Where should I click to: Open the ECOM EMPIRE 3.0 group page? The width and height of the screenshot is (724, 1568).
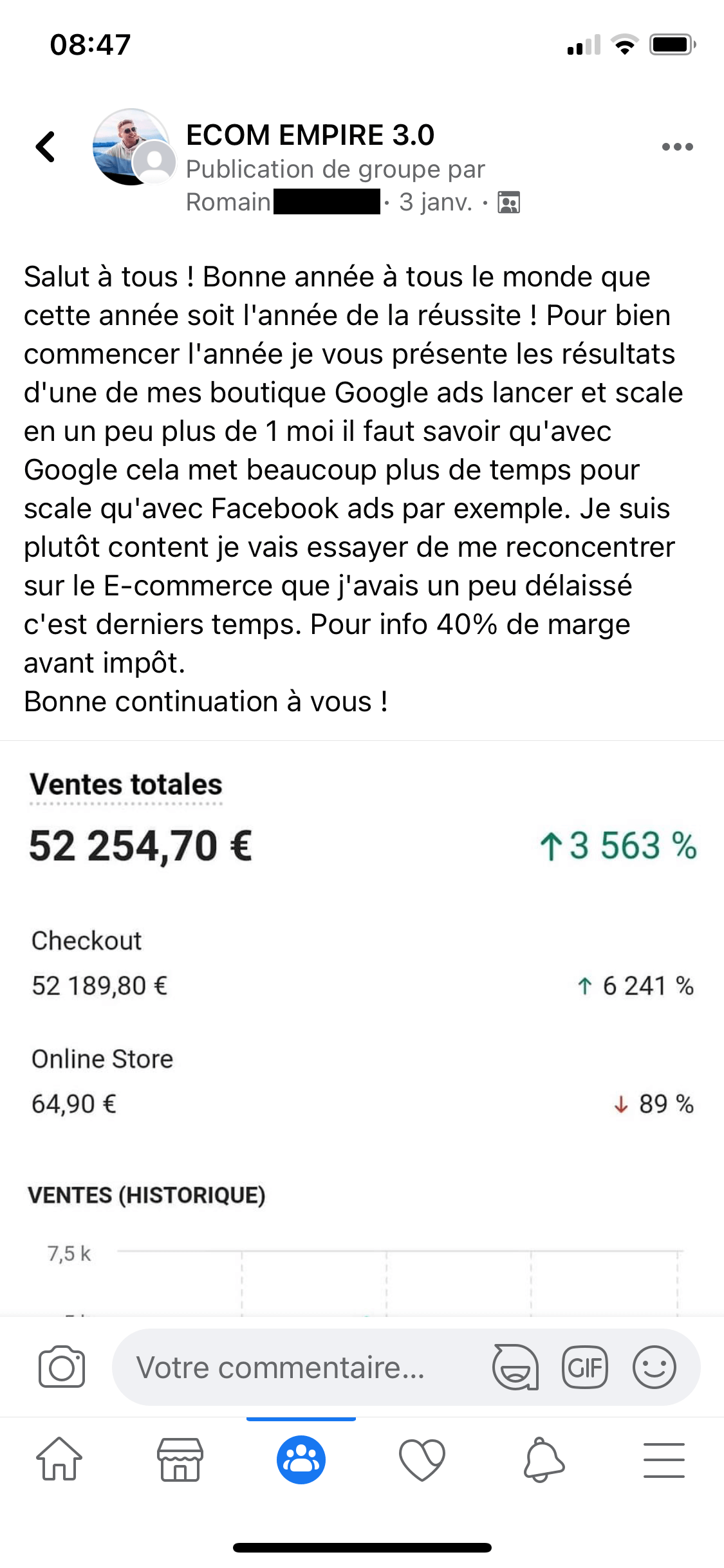[310, 135]
